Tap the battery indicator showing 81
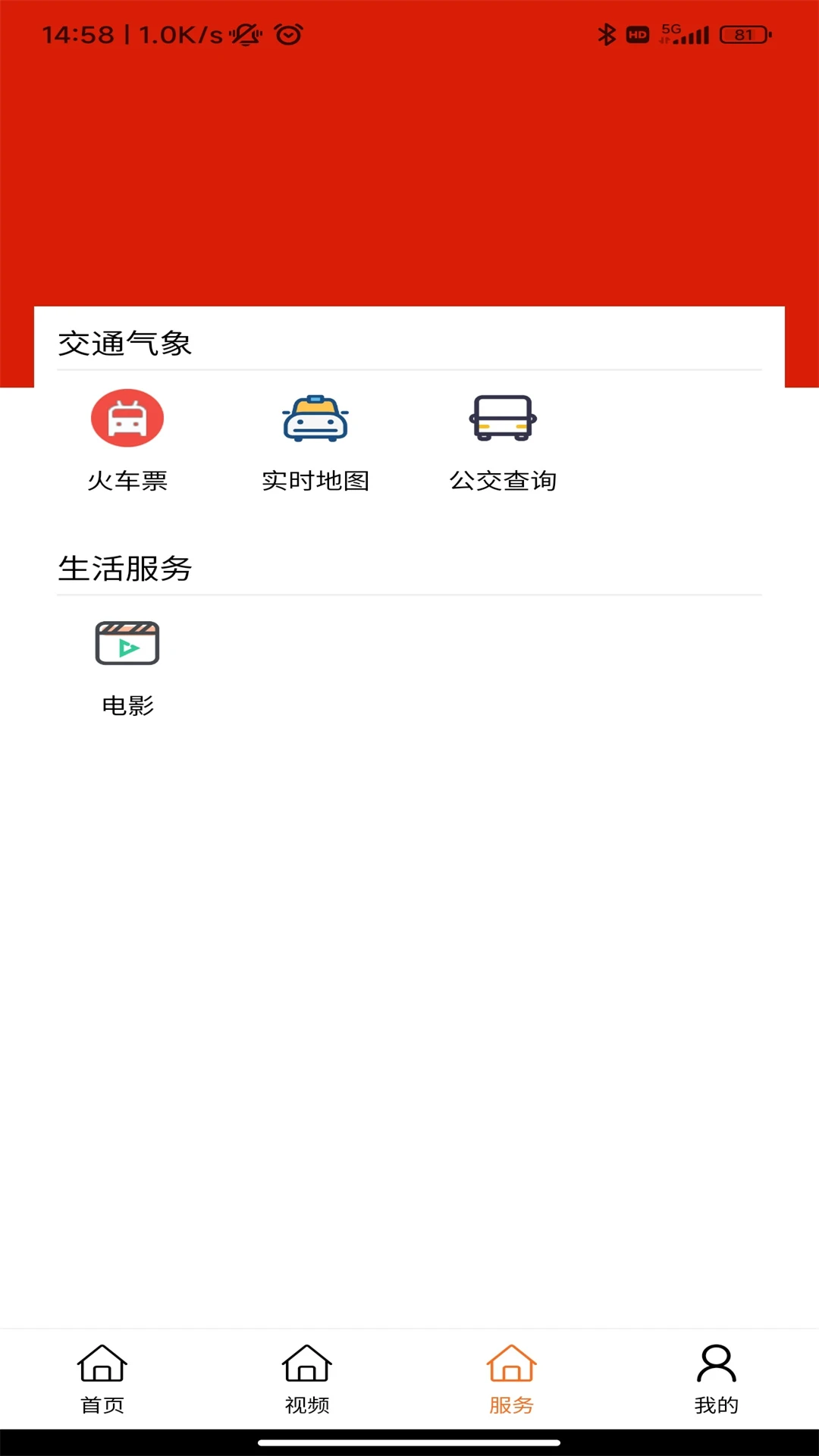Image resolution: width=819 pixels, height=1456 pixels. point(744,33)
